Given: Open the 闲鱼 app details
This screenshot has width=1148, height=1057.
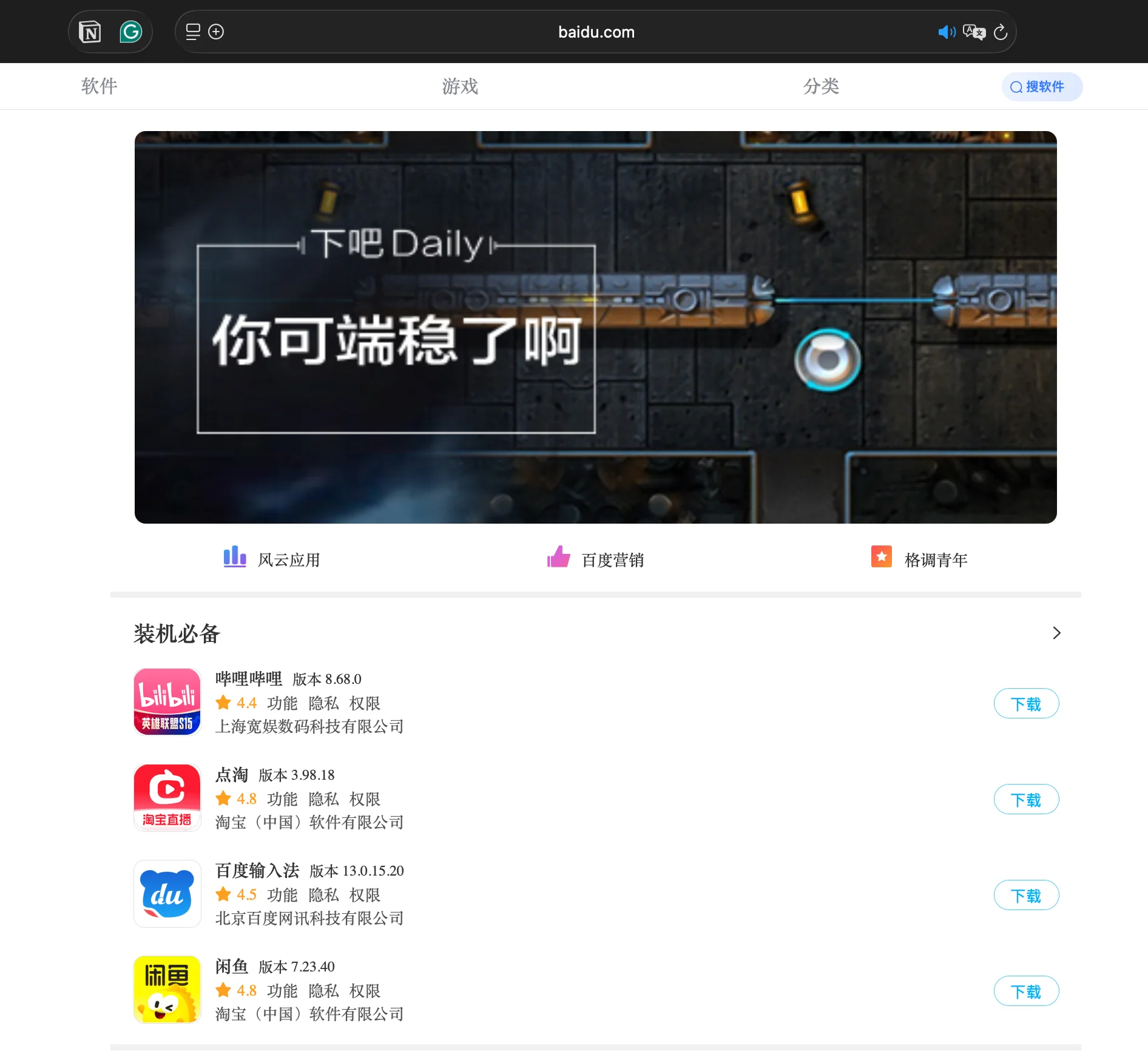Looking at the screenshot, I should 232,966.
